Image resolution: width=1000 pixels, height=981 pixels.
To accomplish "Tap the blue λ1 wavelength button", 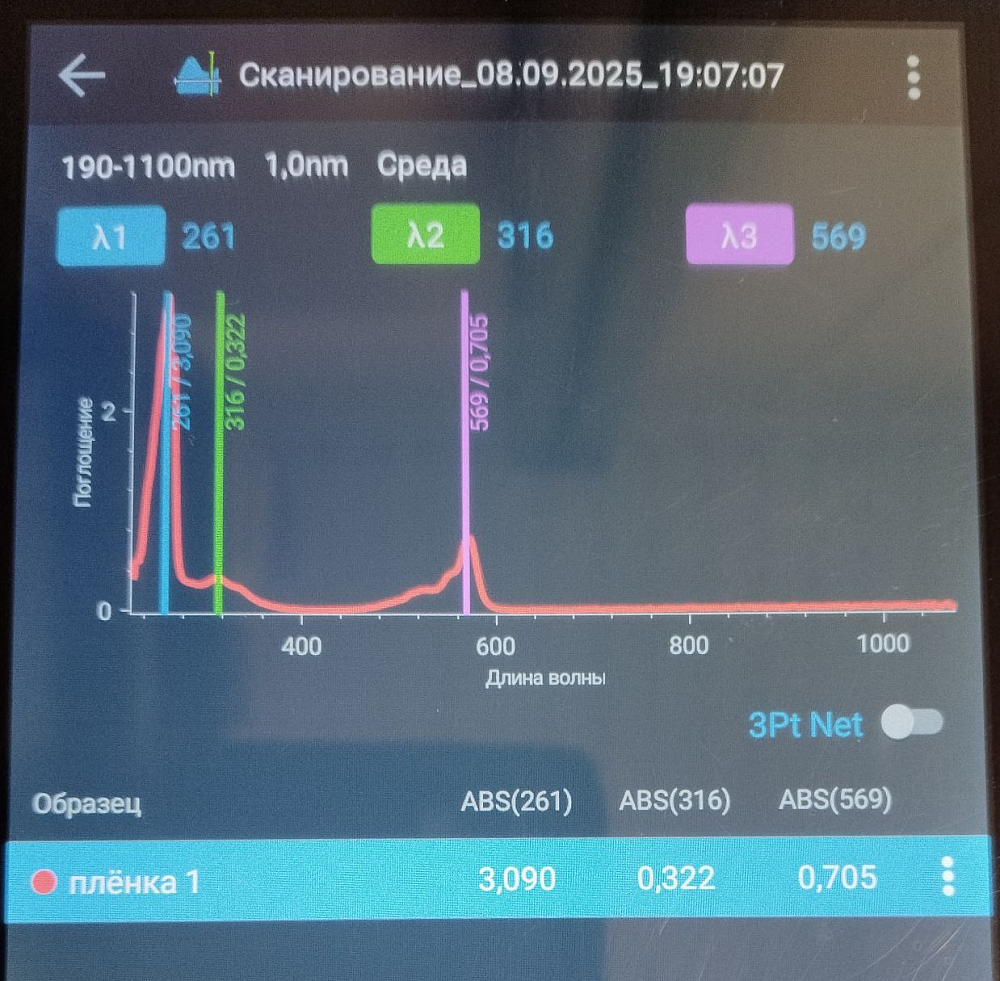I will click(110, 237).
